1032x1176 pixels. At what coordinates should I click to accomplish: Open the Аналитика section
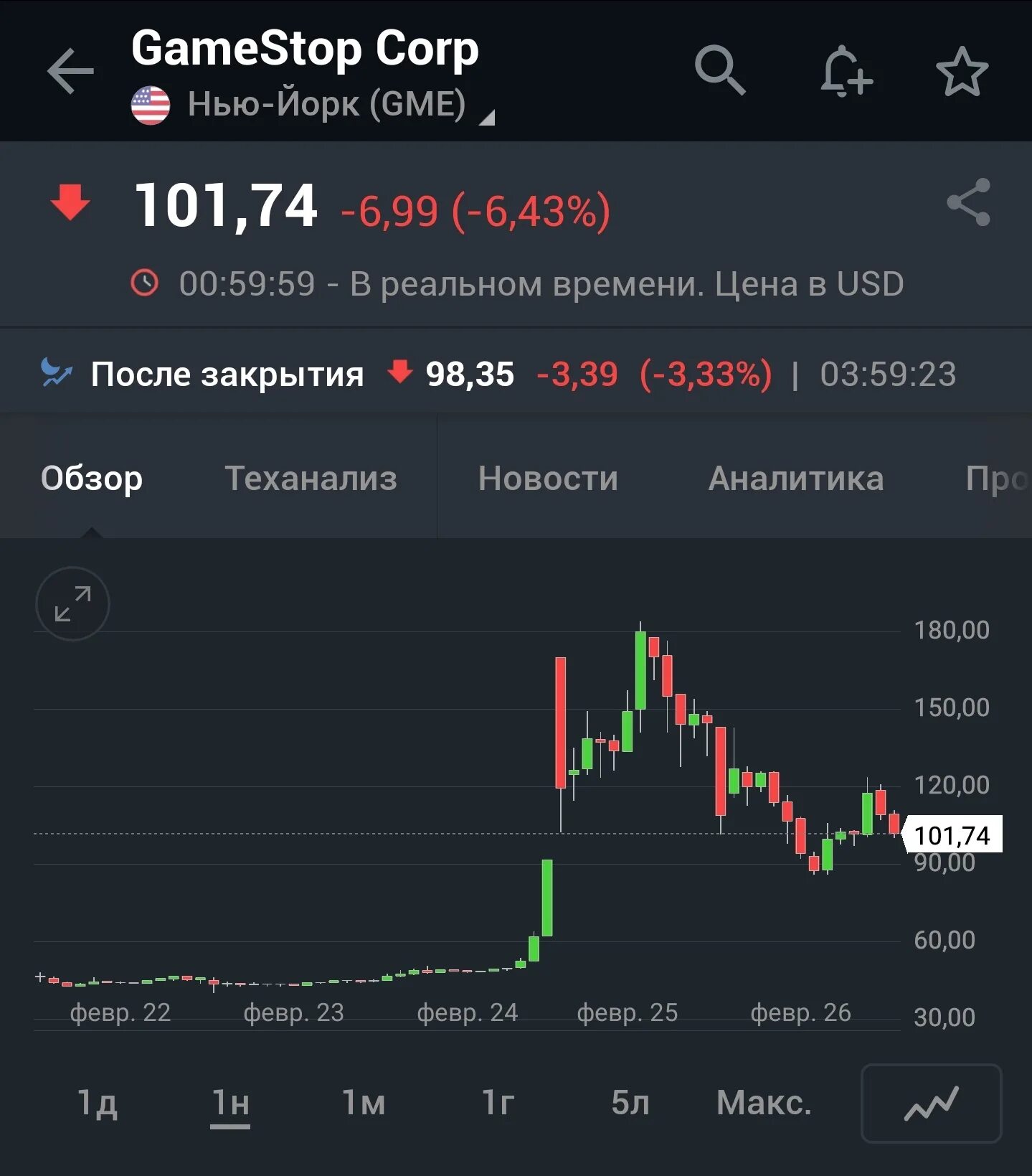(x=797, y=479)
